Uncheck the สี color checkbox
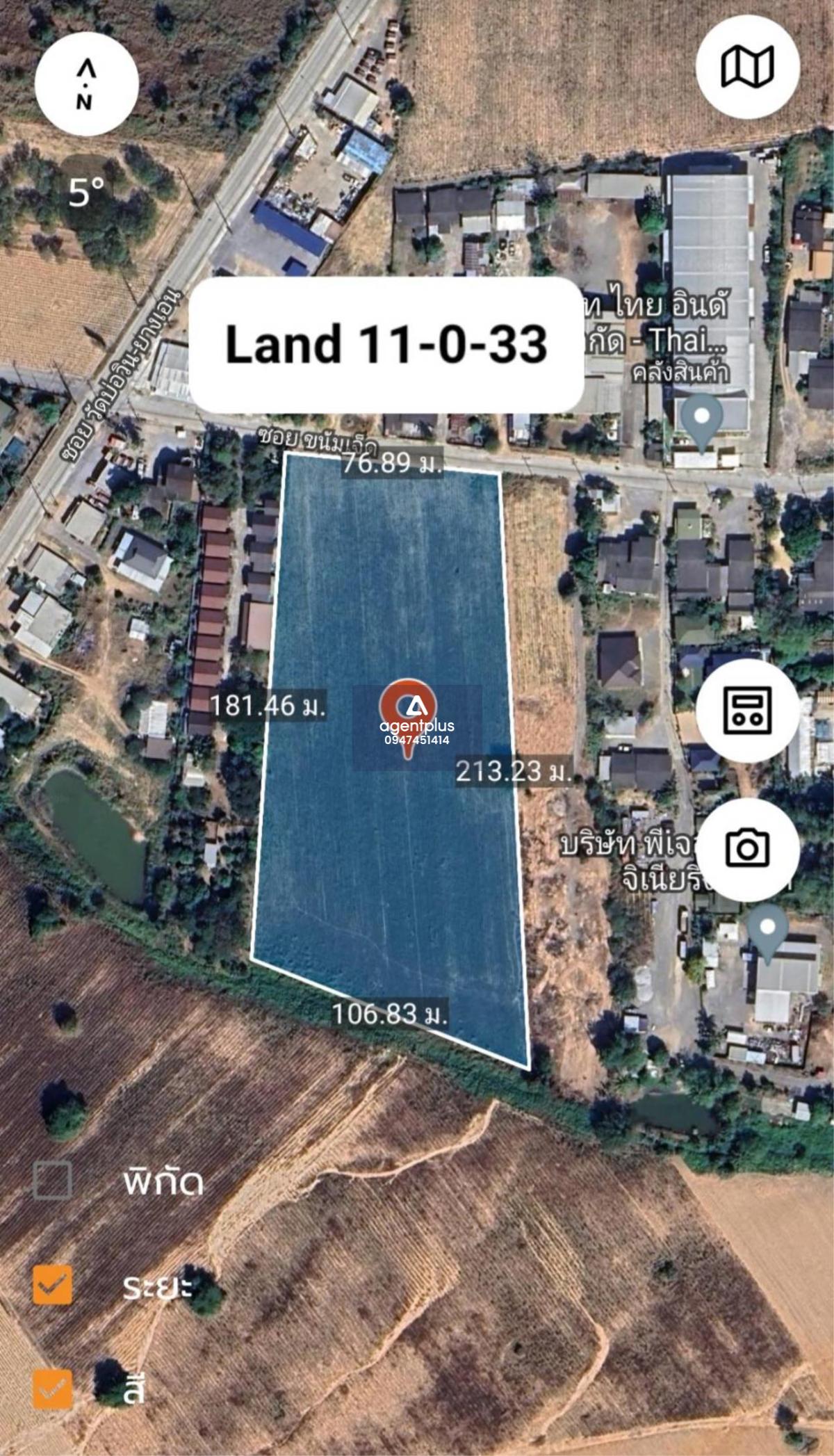834x1456 pixels. click(x=53, y=1389)
